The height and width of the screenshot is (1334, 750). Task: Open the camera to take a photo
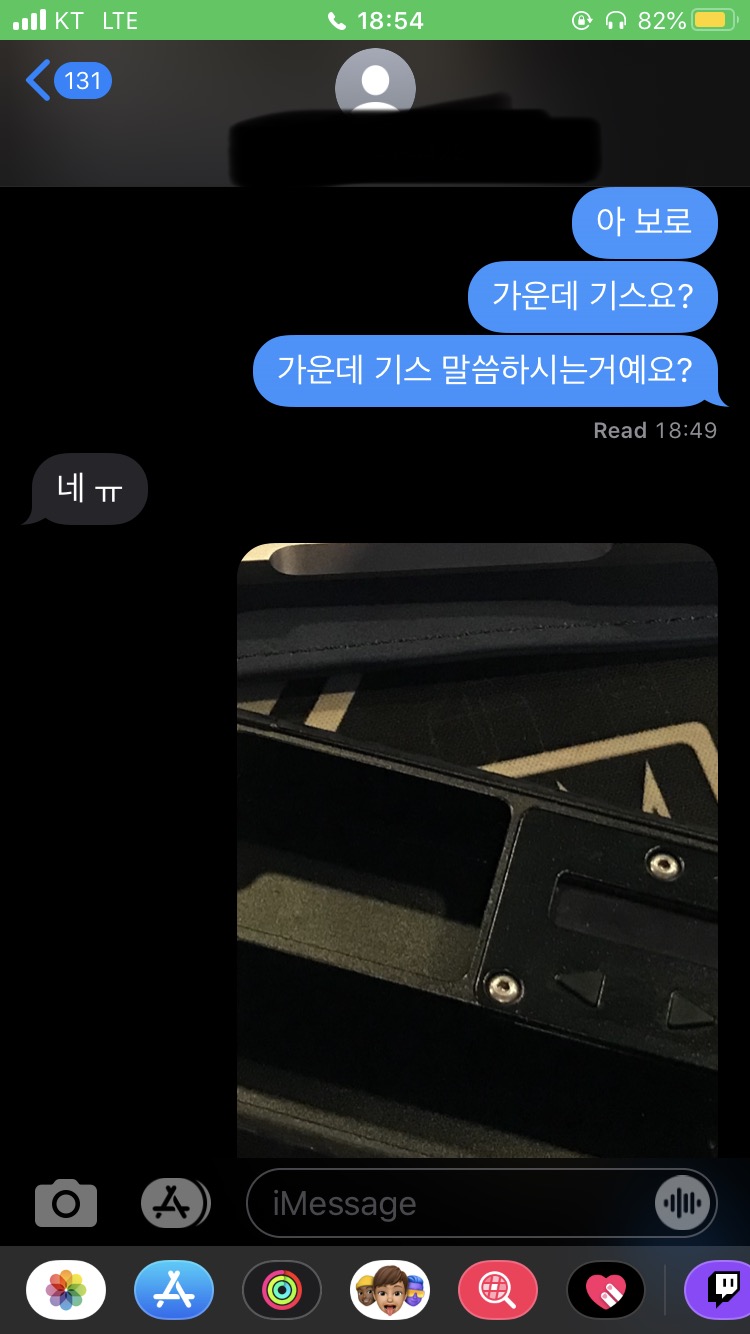click(x=66, y=1203)
